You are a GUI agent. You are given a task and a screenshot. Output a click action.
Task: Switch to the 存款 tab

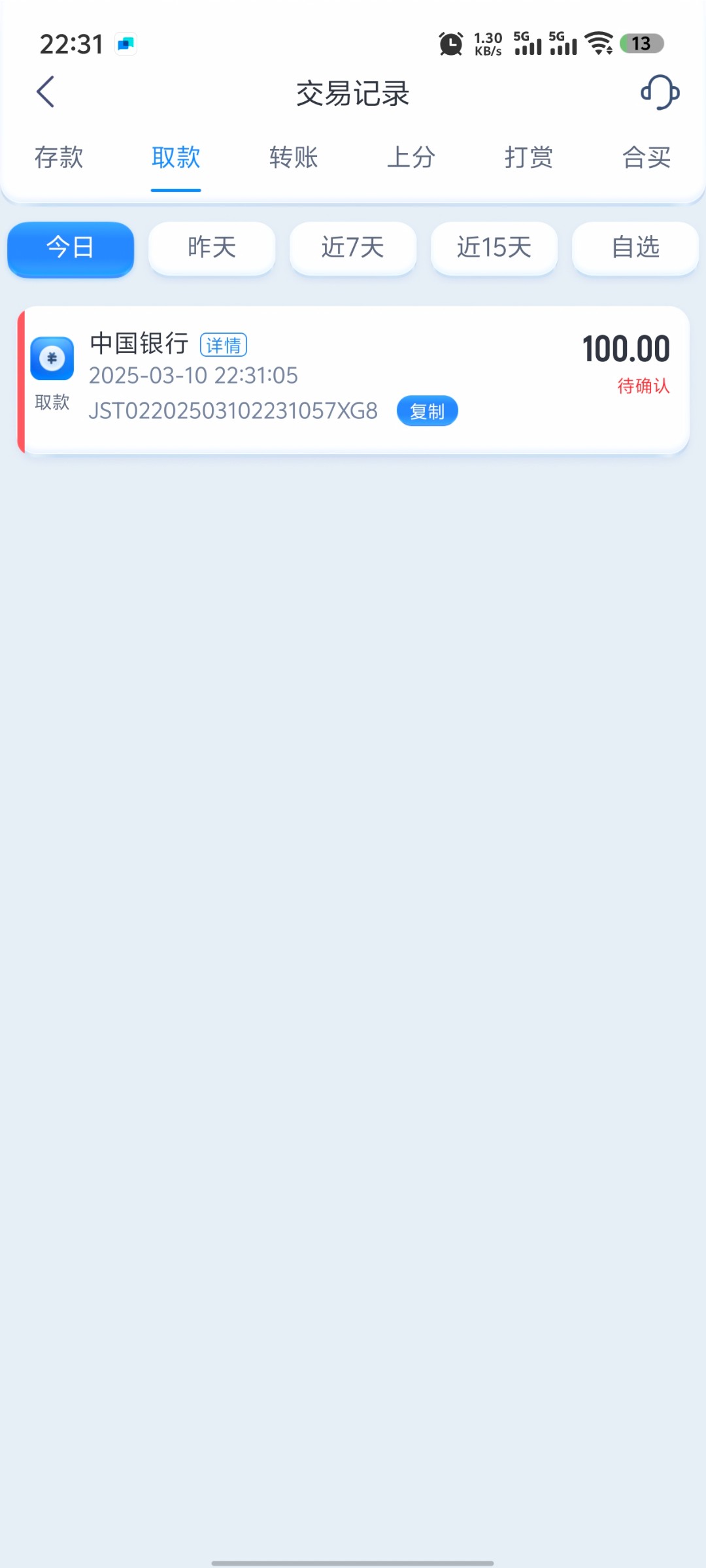click(59, 157)
